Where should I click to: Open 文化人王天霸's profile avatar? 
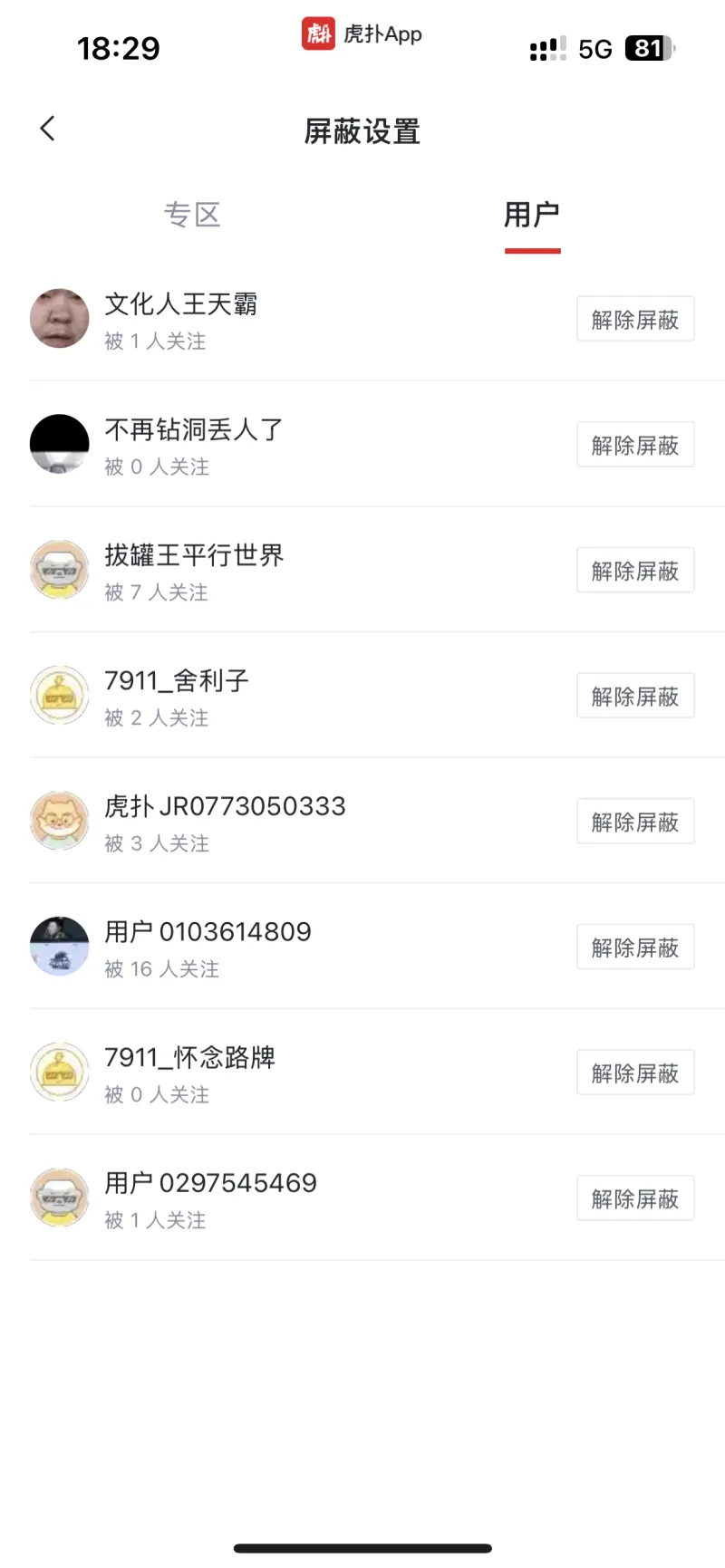(59, 319)
